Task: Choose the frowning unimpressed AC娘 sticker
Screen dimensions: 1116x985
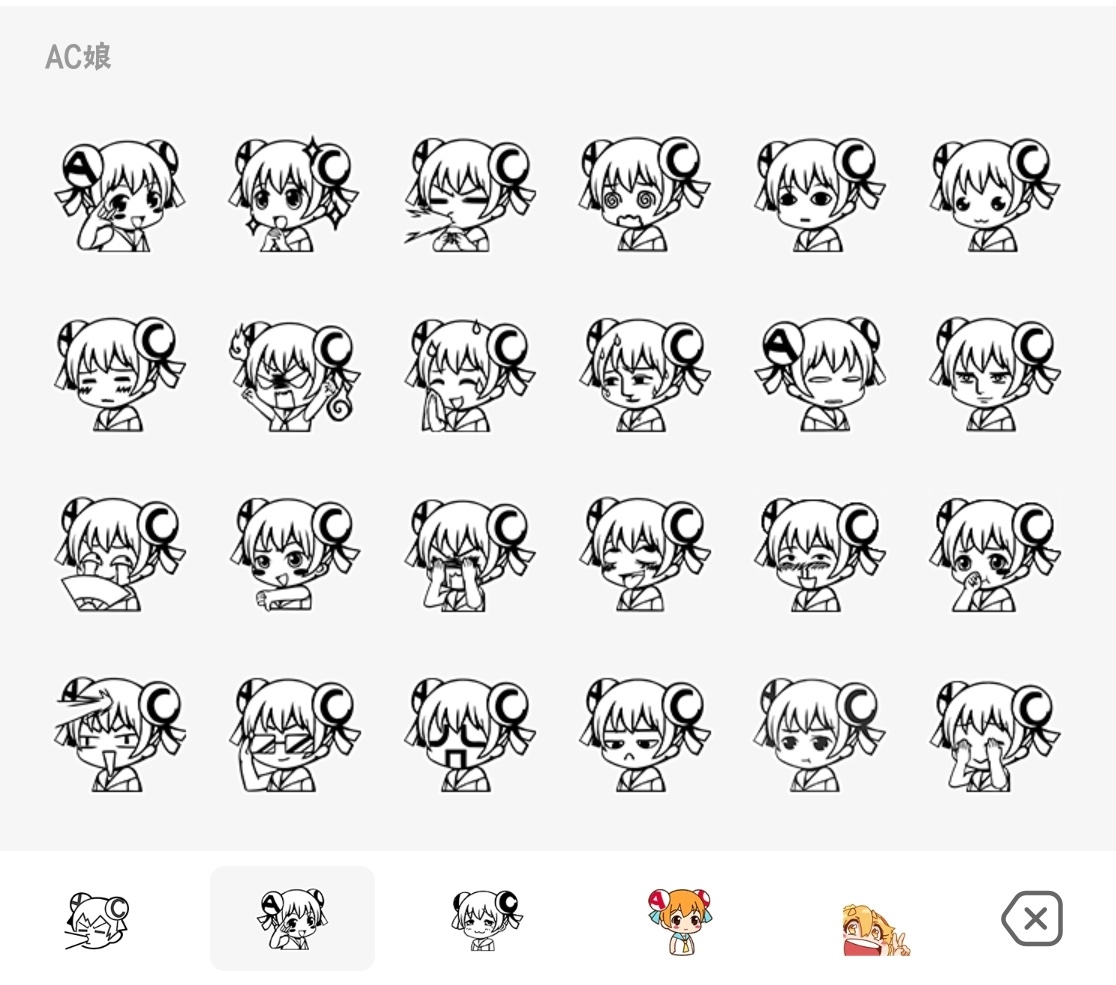Action: (642, 735)
